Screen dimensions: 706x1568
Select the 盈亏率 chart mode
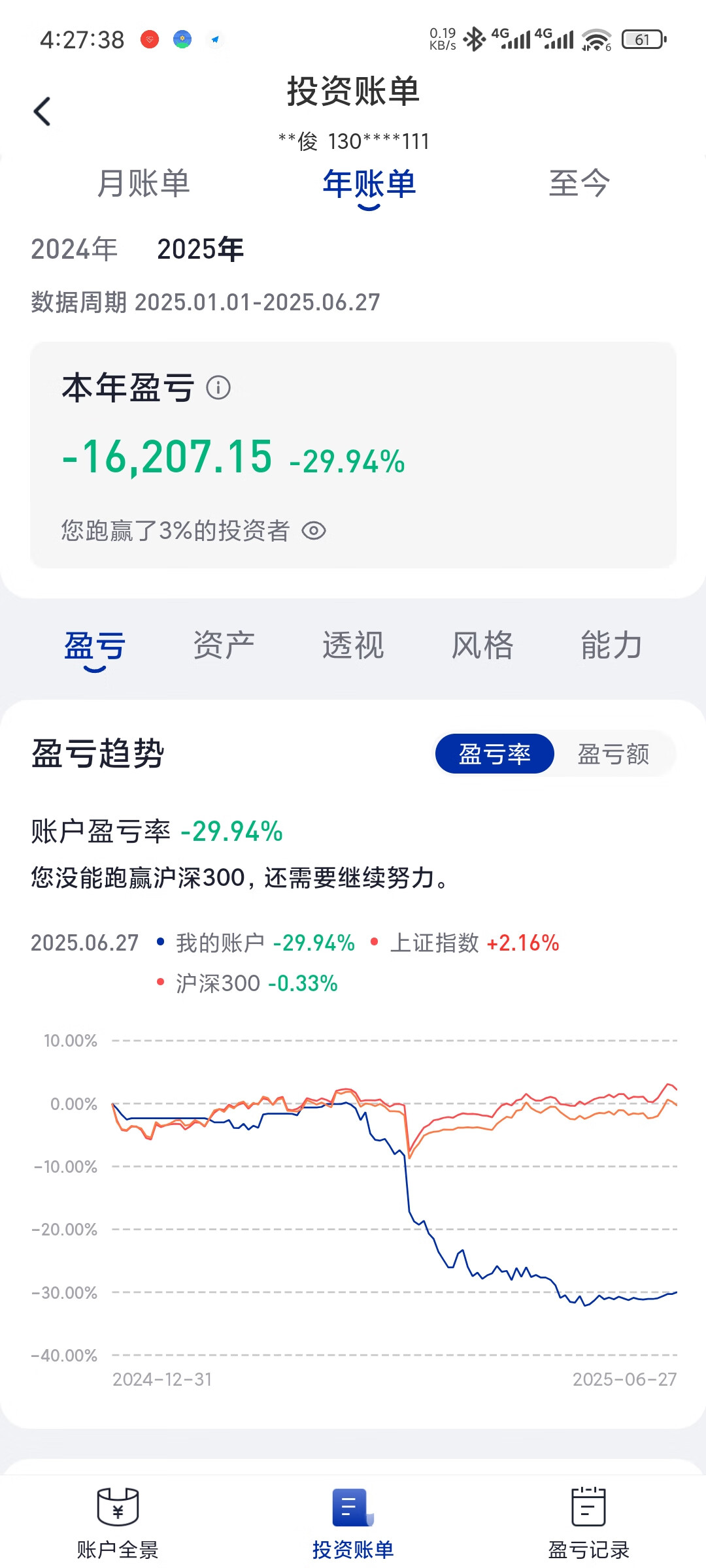coord(495,754)
